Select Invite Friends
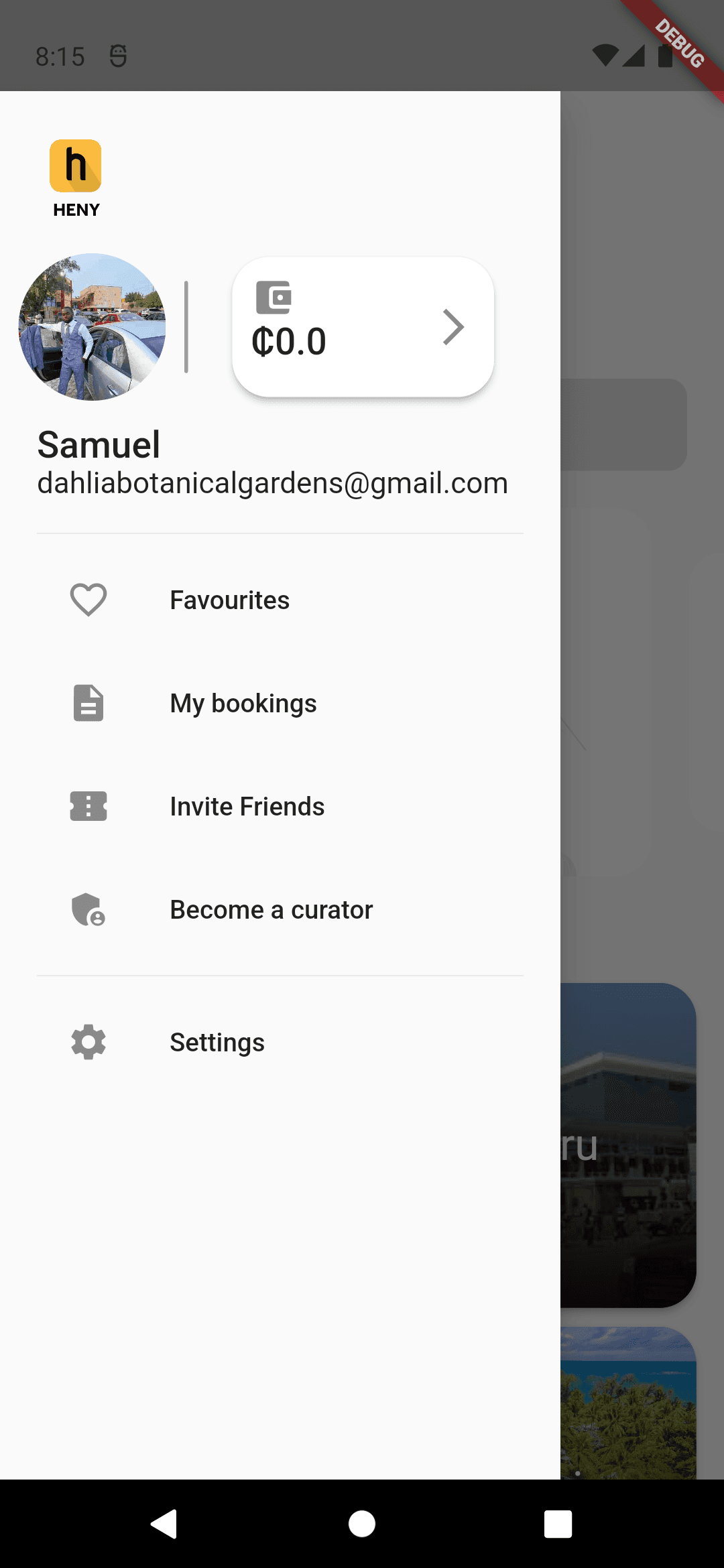 tap(247, 807)
